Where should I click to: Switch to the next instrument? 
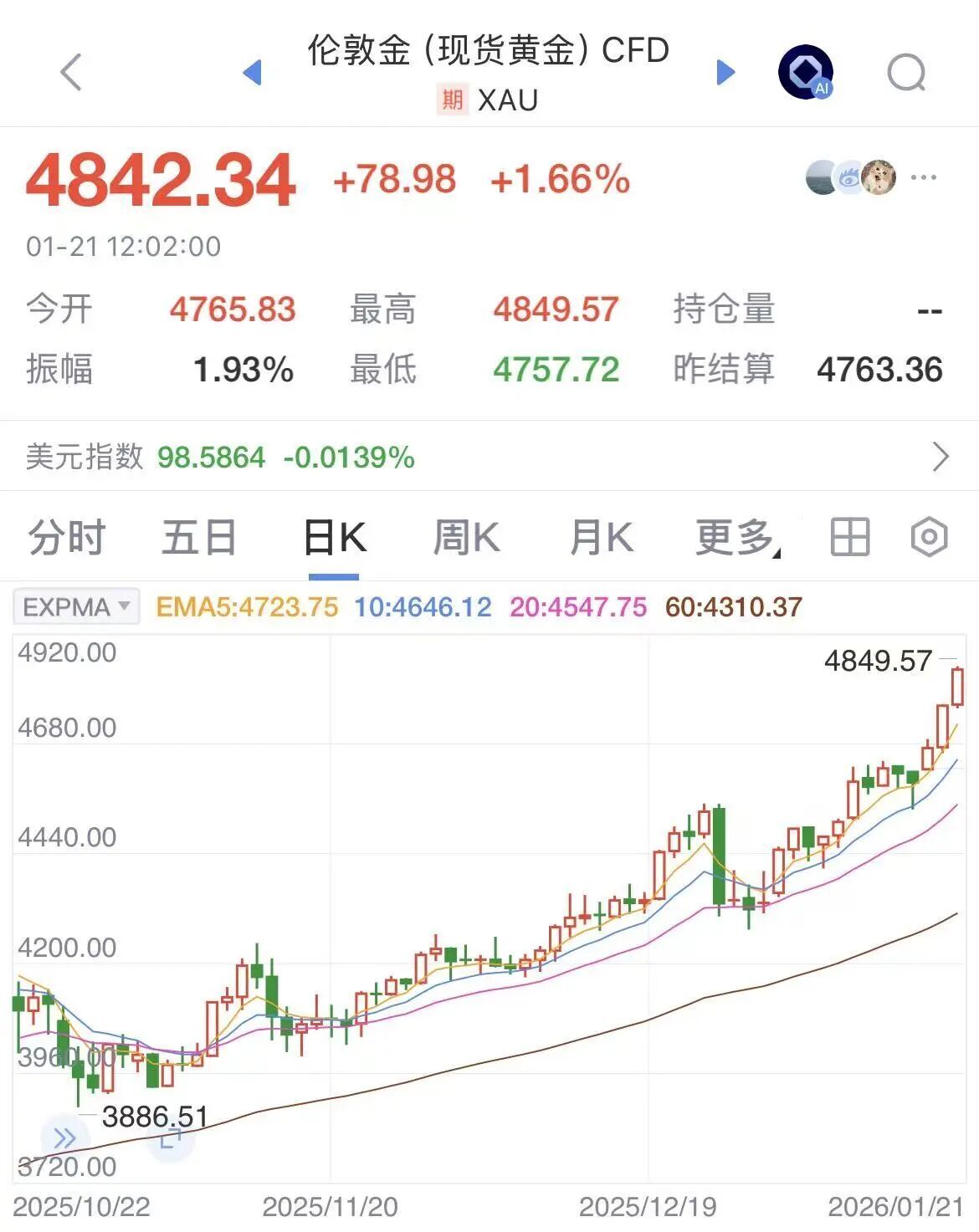[x=725, y=73]
